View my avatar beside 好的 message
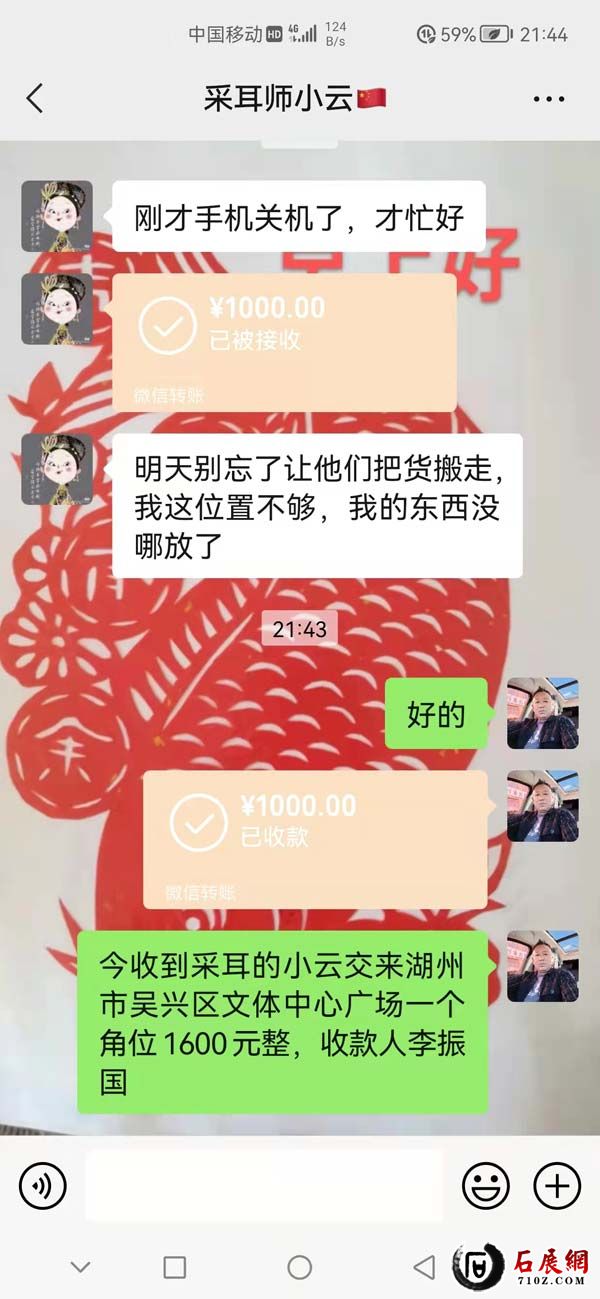 coord(542,713)
